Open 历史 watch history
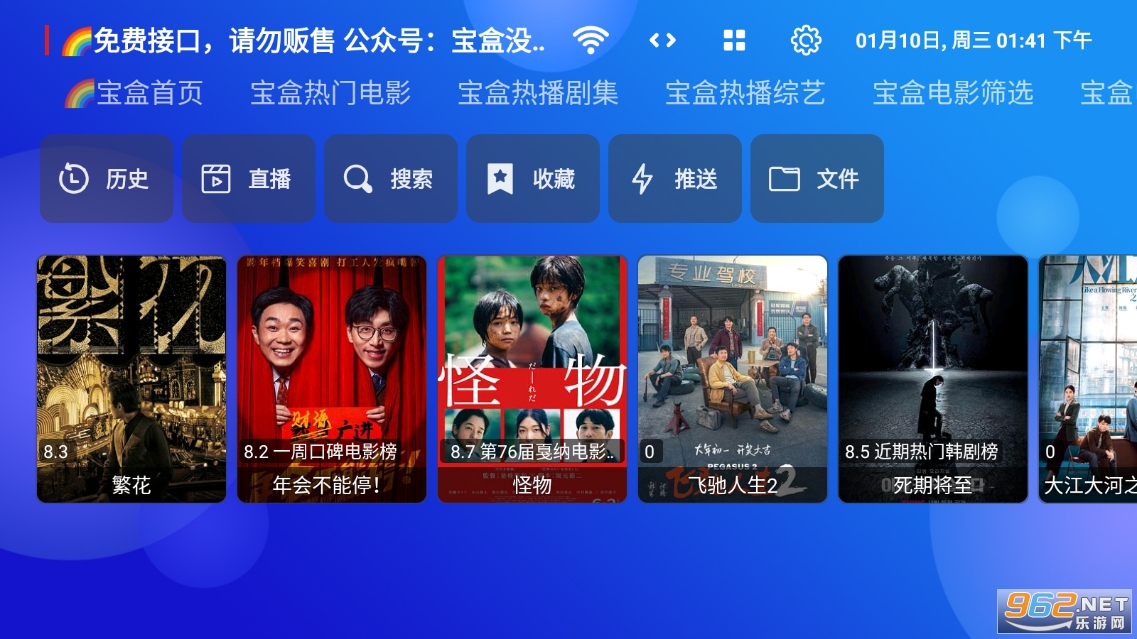Screen dimensions: 1137x639 [x=107, y=178]
